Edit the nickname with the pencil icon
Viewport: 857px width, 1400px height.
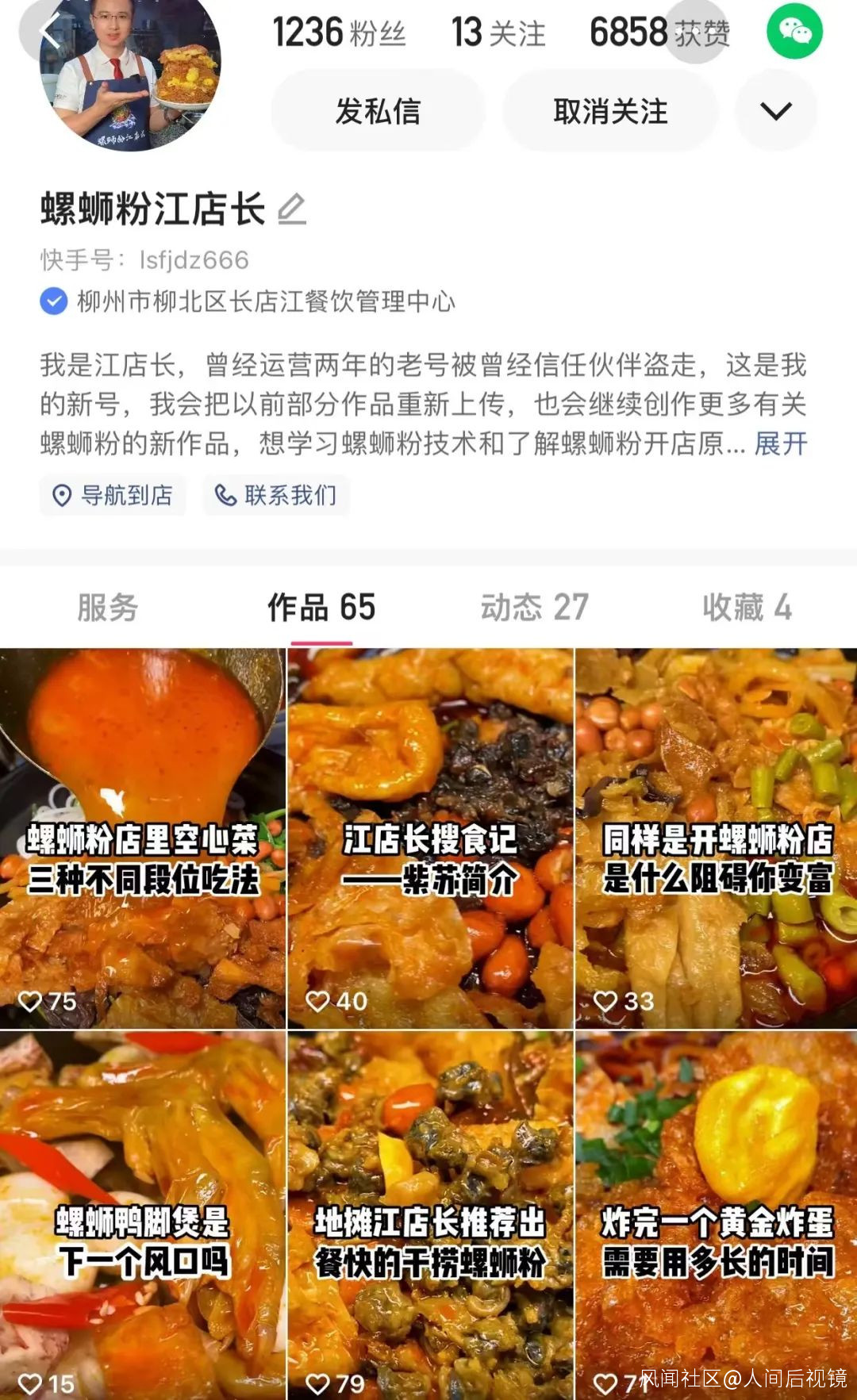tap(292, 209)
